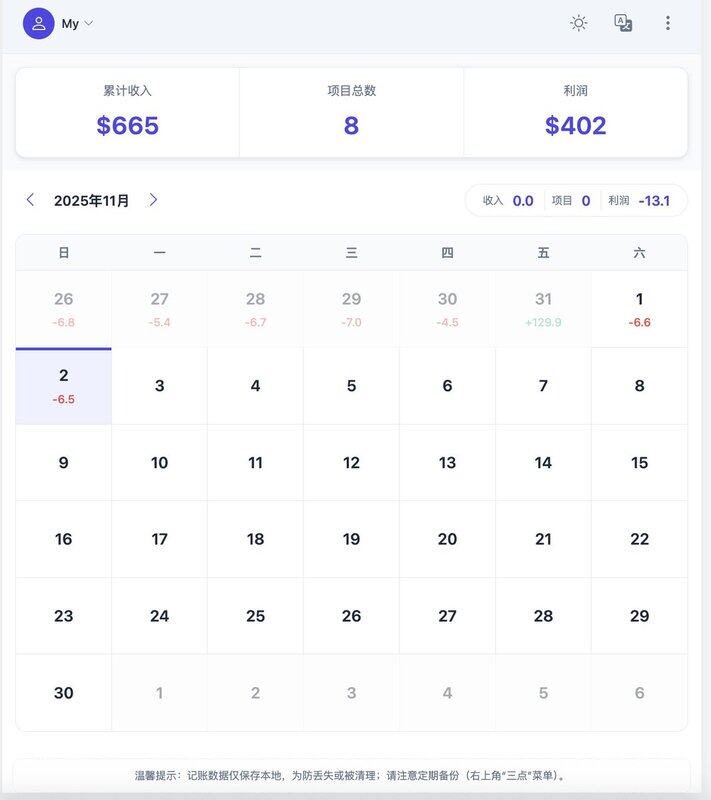
Task: Select November 25 on the calendar
Action: (255, 616)
